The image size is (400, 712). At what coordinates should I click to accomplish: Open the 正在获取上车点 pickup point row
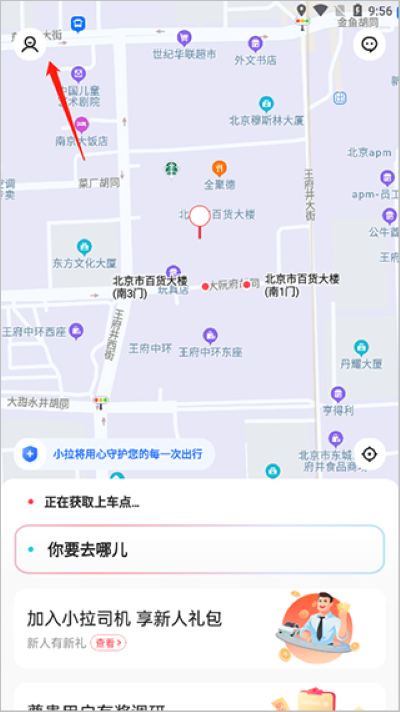click(x=200, y=502)
